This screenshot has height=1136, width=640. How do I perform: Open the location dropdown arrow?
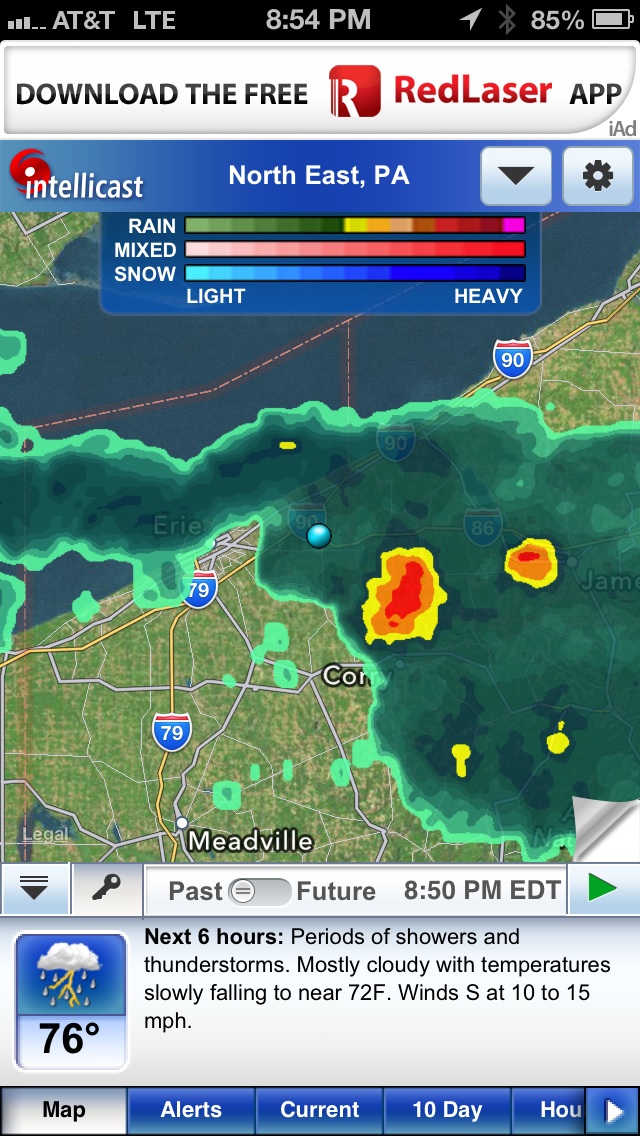click(516, 176)
